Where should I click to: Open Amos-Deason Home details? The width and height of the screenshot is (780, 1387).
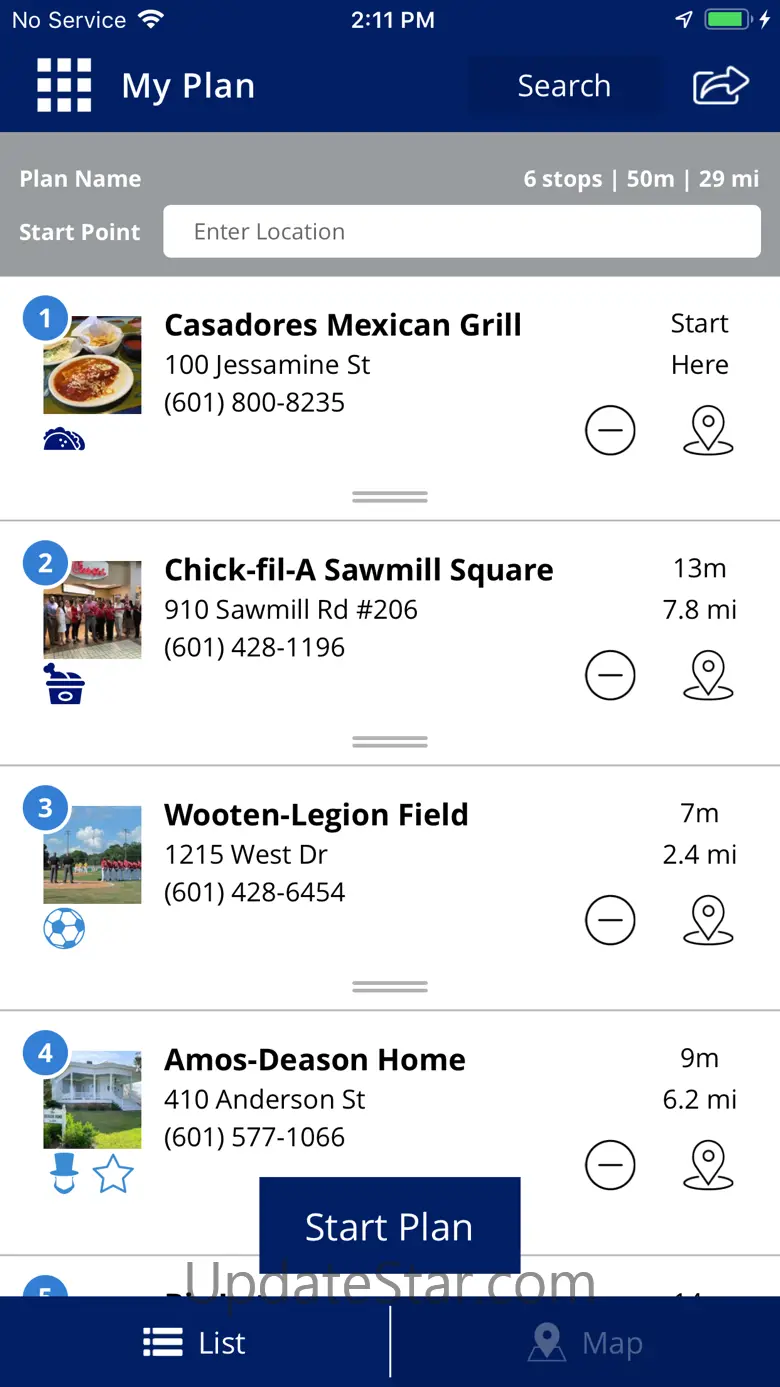[314, 1060]
